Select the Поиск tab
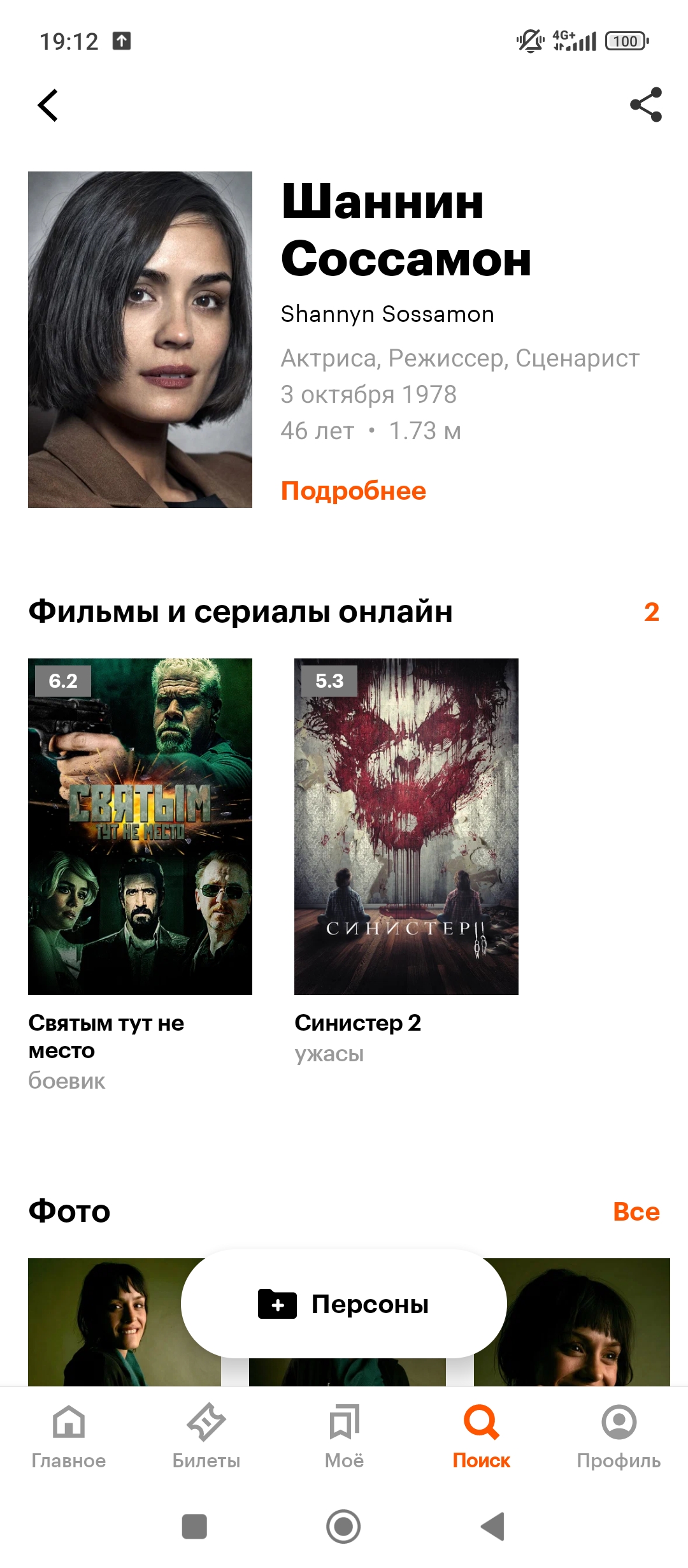This screenshot has height=1568, width=688. (482, 1434)
